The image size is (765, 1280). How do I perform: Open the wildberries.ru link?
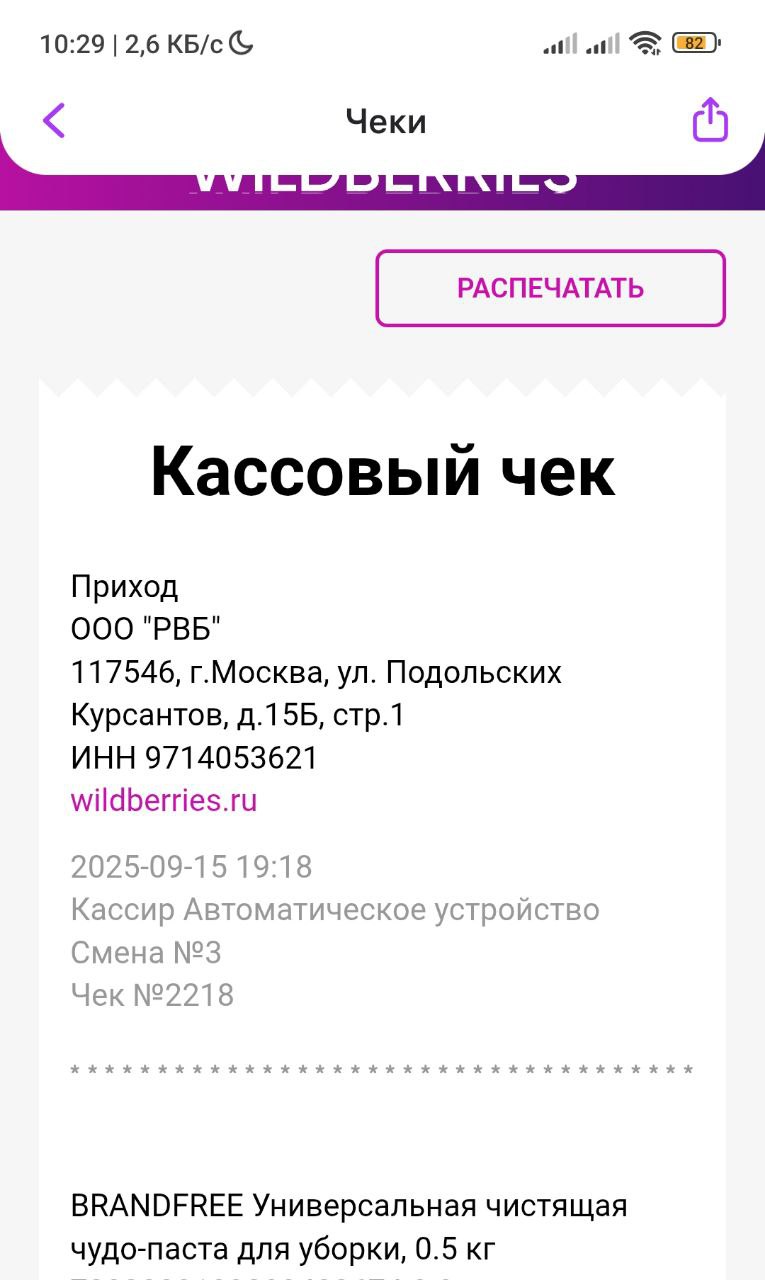pyautogui.click(x=164, y=801)
